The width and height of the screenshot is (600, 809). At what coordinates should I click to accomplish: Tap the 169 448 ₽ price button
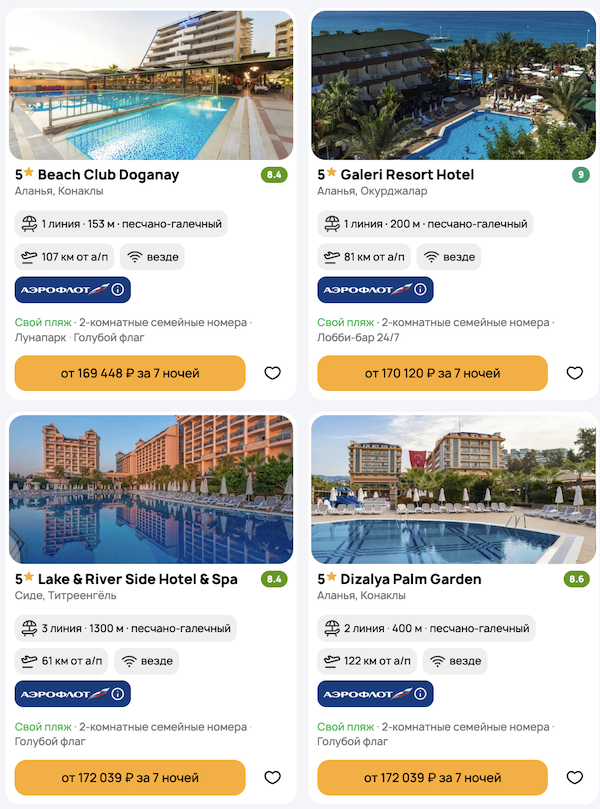[x=130, y=373]
